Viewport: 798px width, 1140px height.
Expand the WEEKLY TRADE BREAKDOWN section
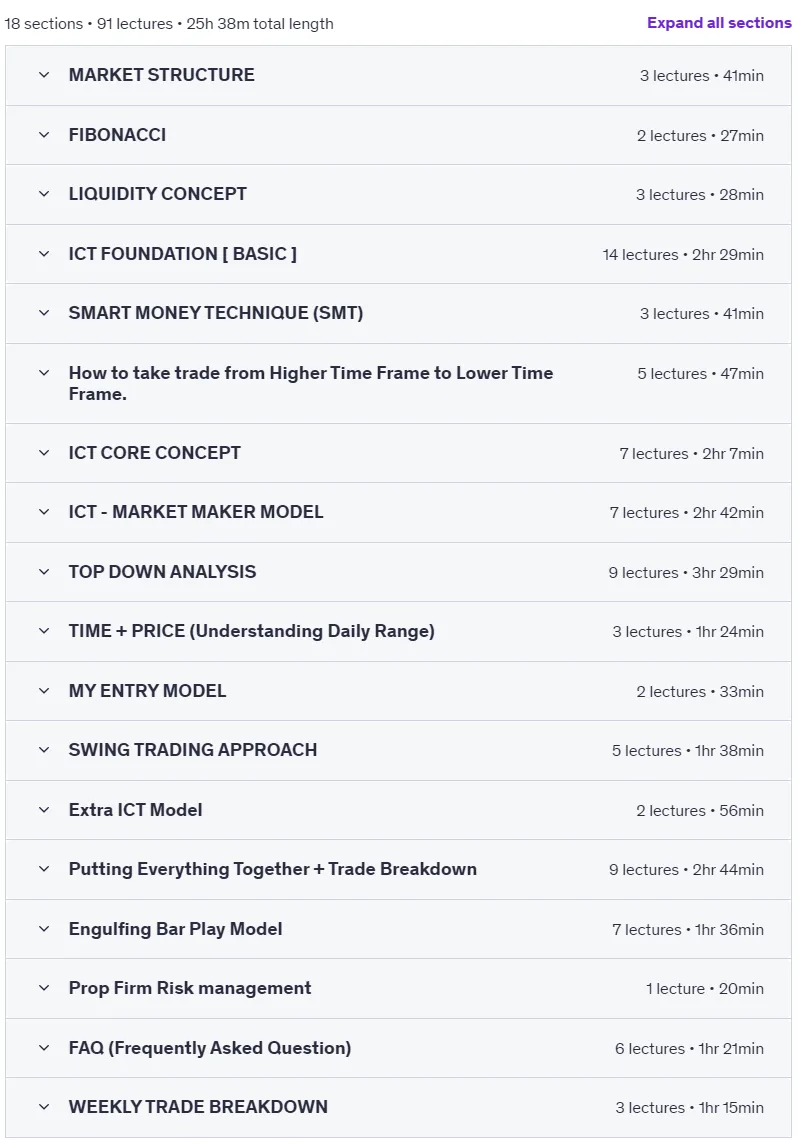pyautogui.click(x=398, y=1107)
